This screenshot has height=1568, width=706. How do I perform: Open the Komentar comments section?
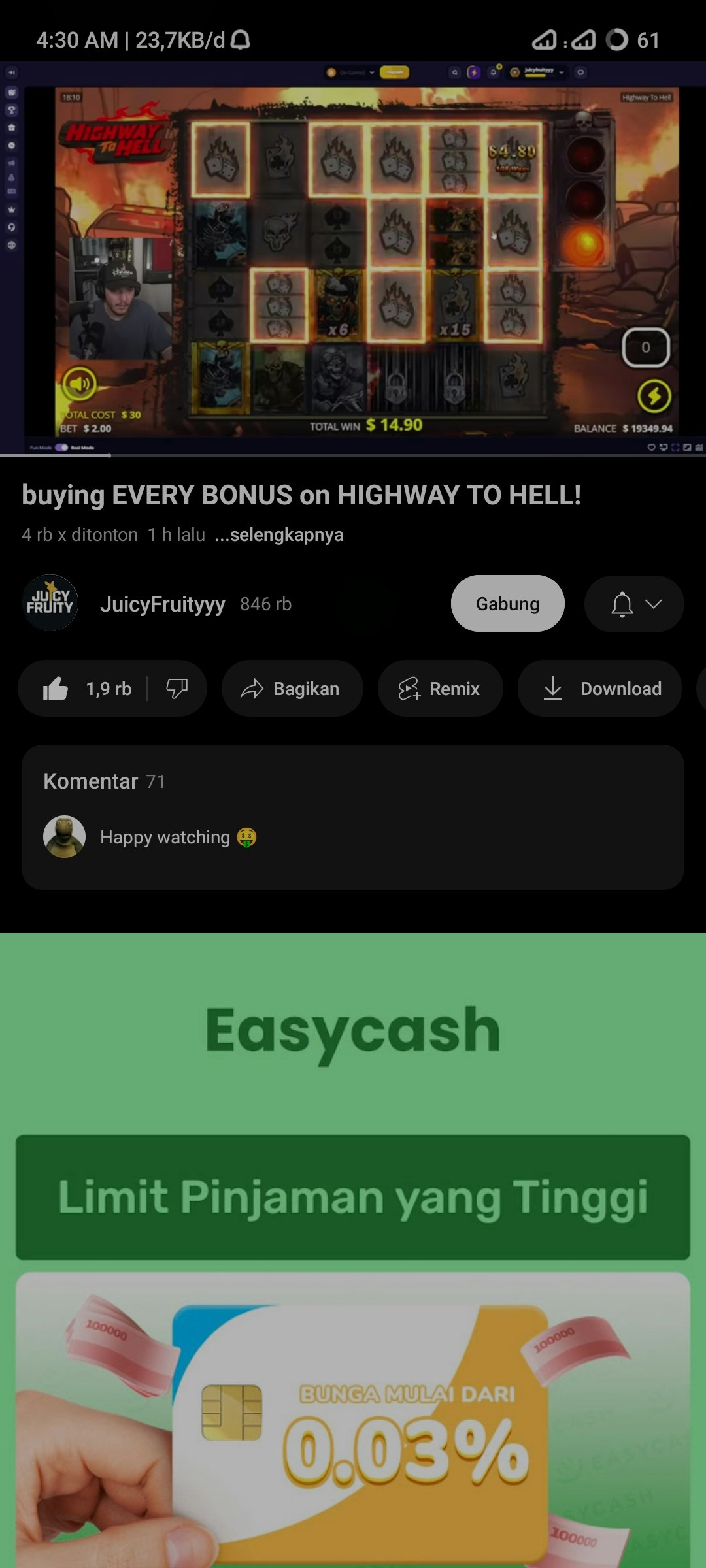pos(353,817)
